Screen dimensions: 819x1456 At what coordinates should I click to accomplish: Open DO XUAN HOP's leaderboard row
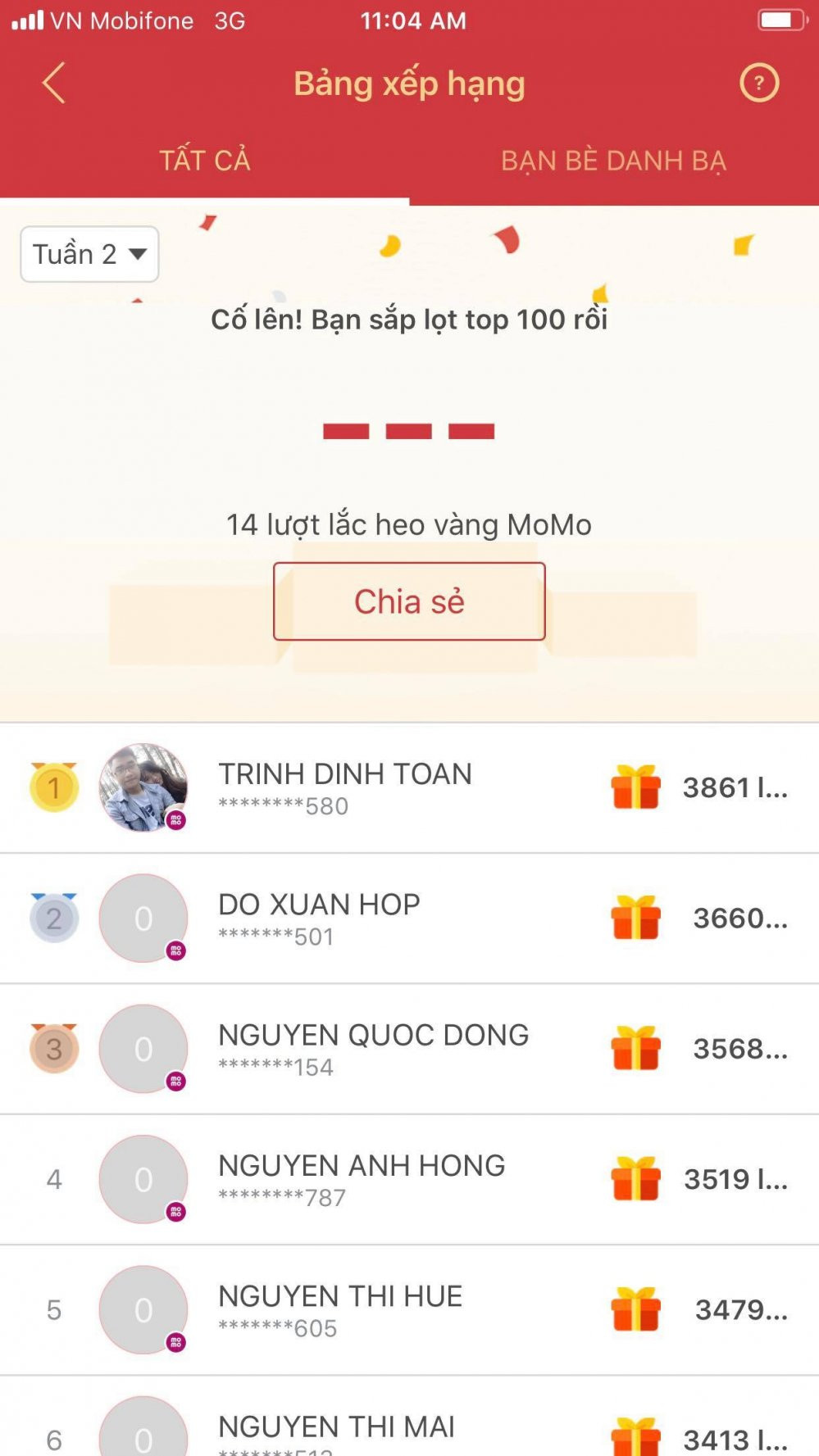(409, 918)
